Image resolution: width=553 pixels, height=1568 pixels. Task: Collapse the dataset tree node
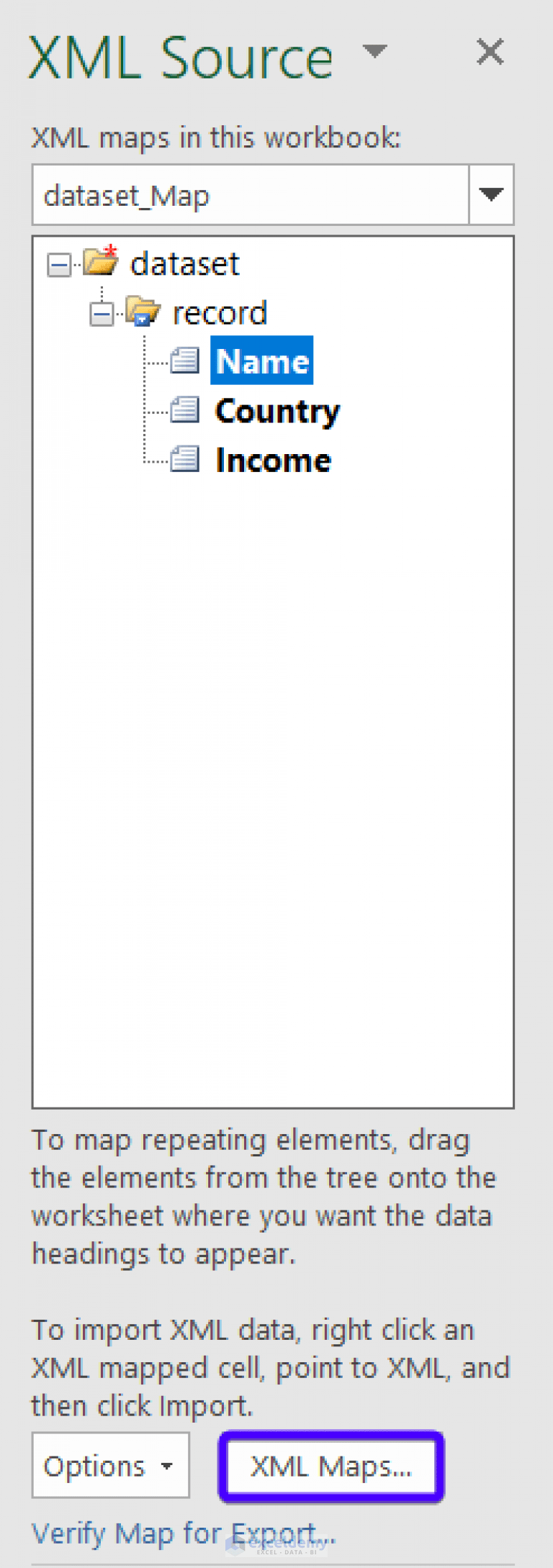pyautogui.click(x=58, y=266)
